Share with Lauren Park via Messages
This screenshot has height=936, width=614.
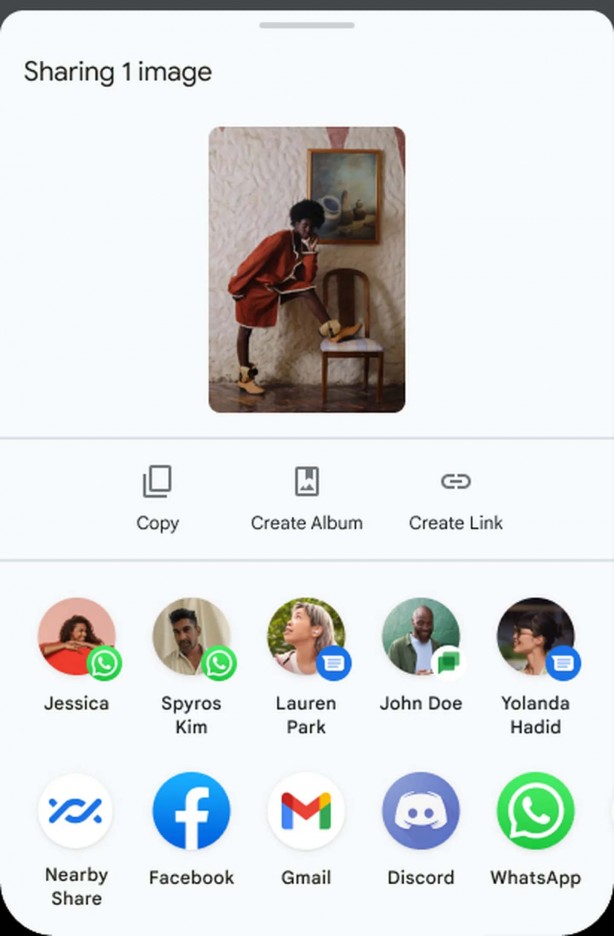307,638
